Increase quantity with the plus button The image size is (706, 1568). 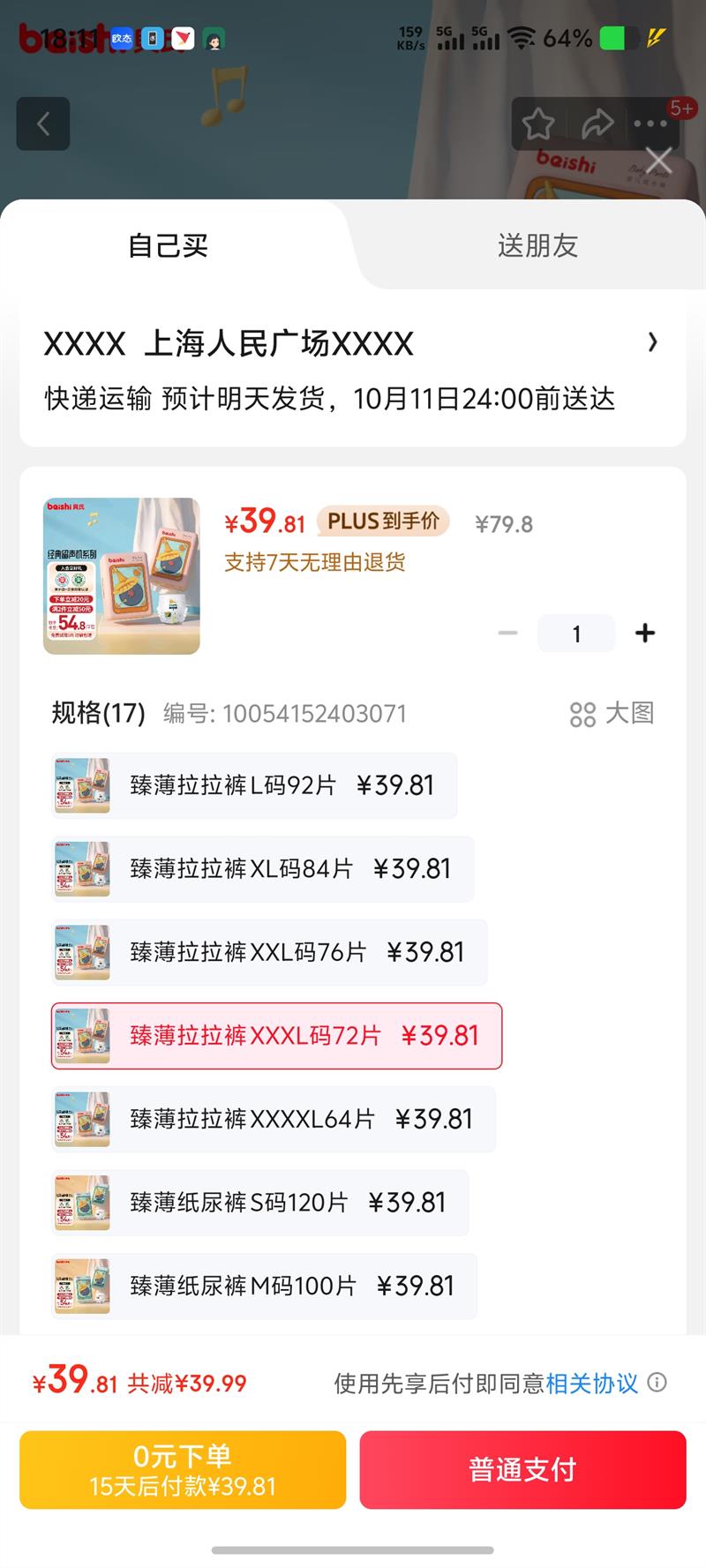(645, 634)
